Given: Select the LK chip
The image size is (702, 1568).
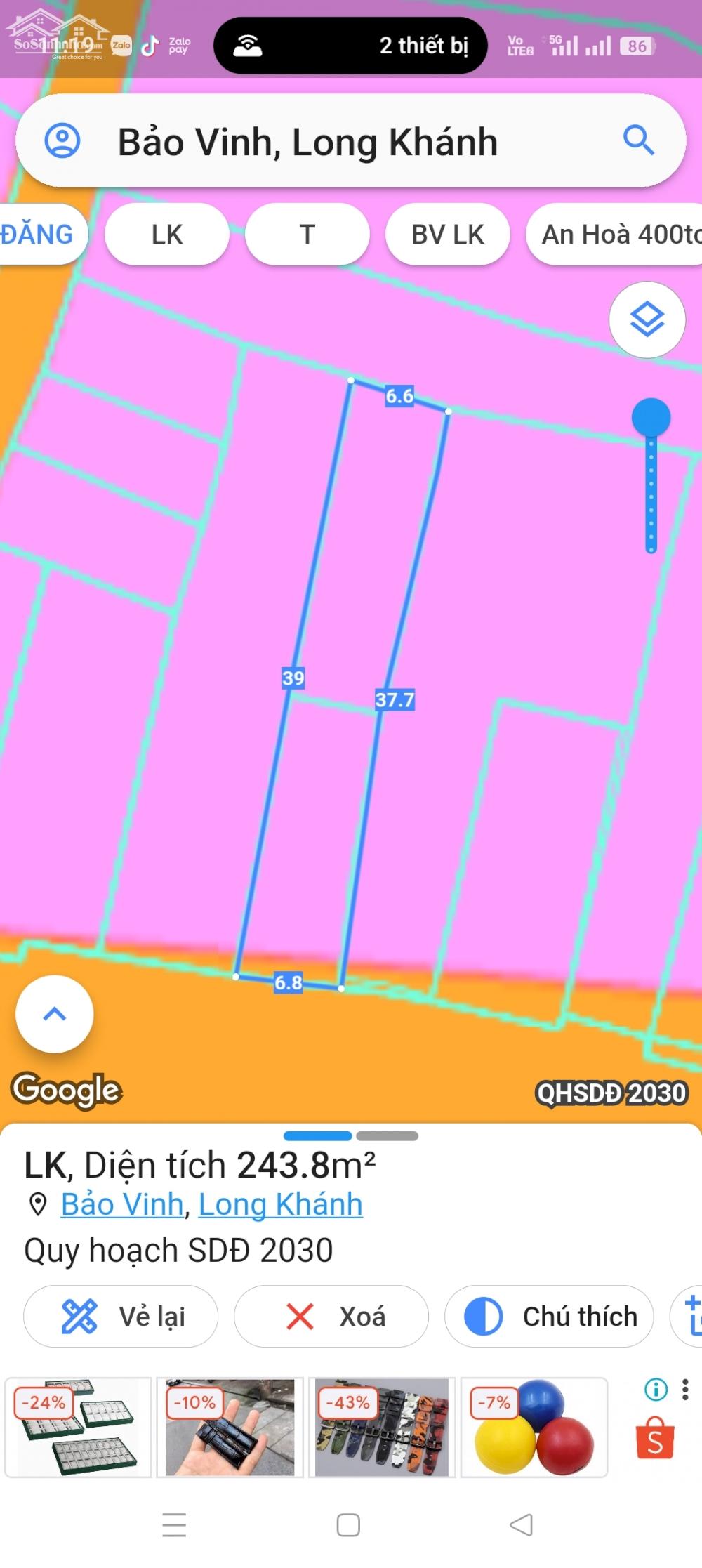Looking at the screenshot, I should coord(167,234).
